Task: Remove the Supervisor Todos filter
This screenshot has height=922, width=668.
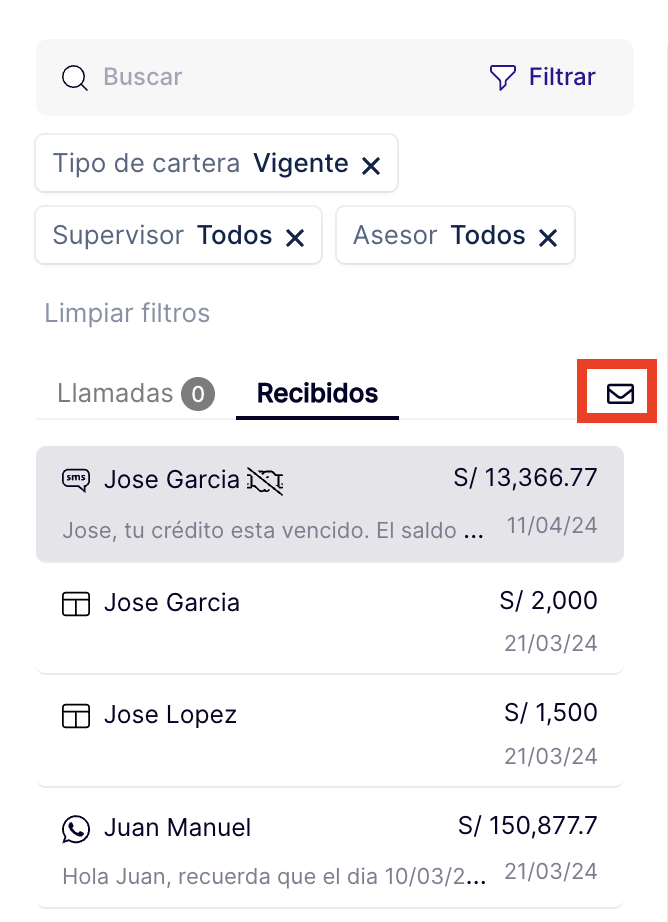Action: (295, 237)
